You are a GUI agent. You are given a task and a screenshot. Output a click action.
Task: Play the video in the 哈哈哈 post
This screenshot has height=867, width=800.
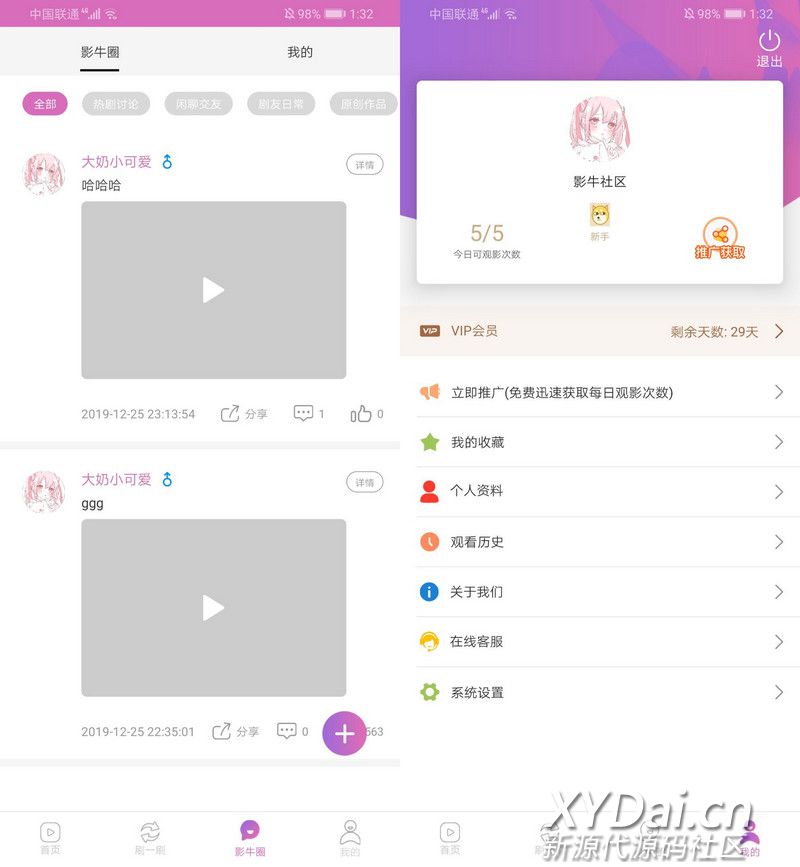pos(213,290)
